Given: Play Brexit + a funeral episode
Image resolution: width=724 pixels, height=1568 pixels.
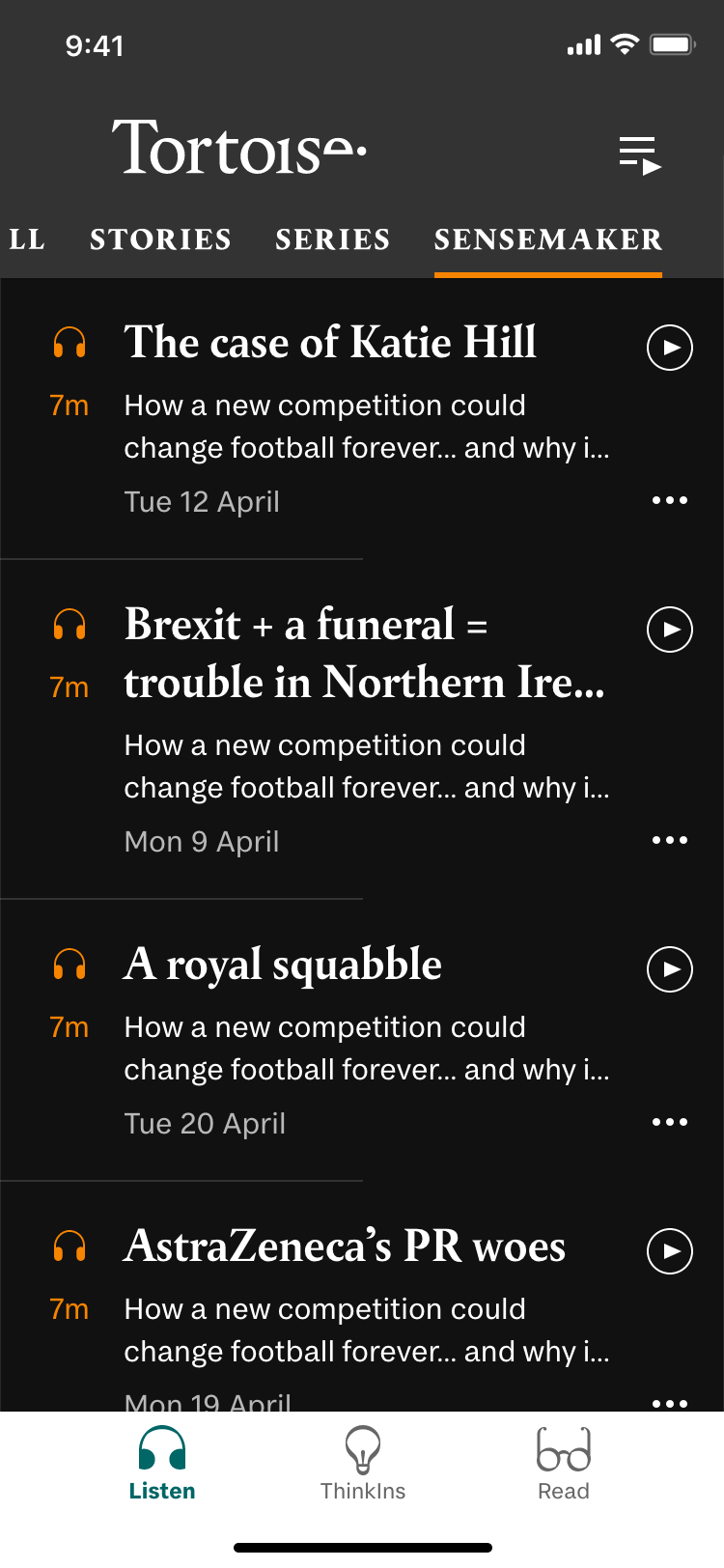Looking at the screenshot, I should click(669, 630).
